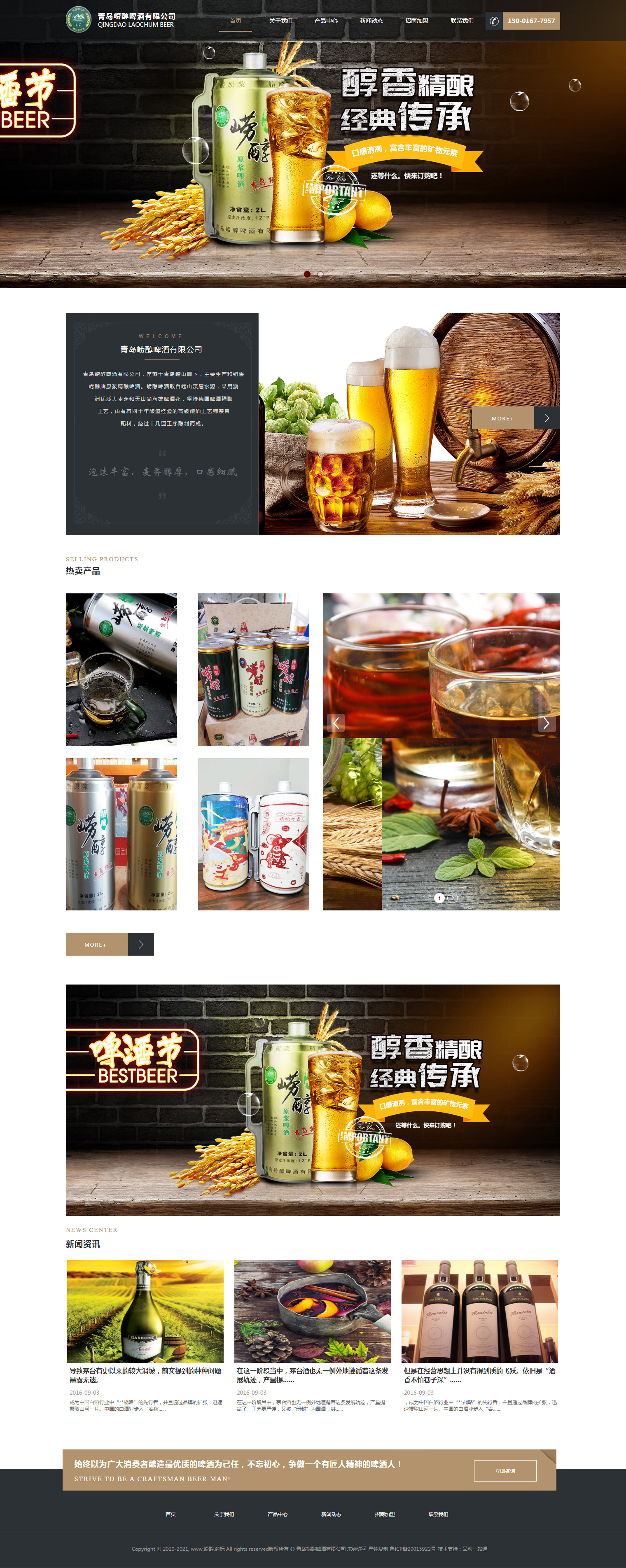Image resolution: width=626 pixels, height=1568 pixels.
Task: Open the silver and gold kegs product
Action: [121, 834]
